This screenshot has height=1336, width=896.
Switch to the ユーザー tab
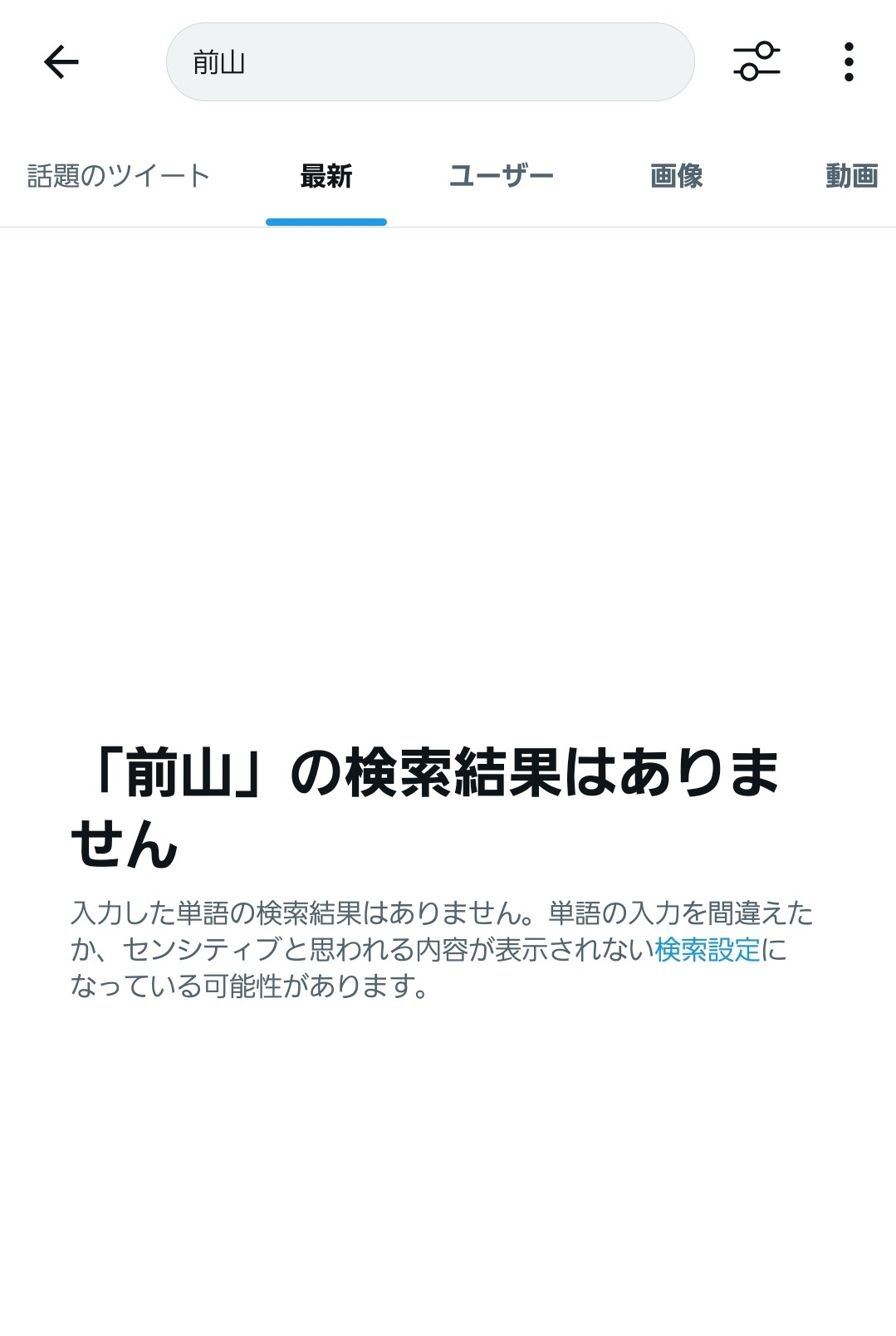click(x=501, y=176)
